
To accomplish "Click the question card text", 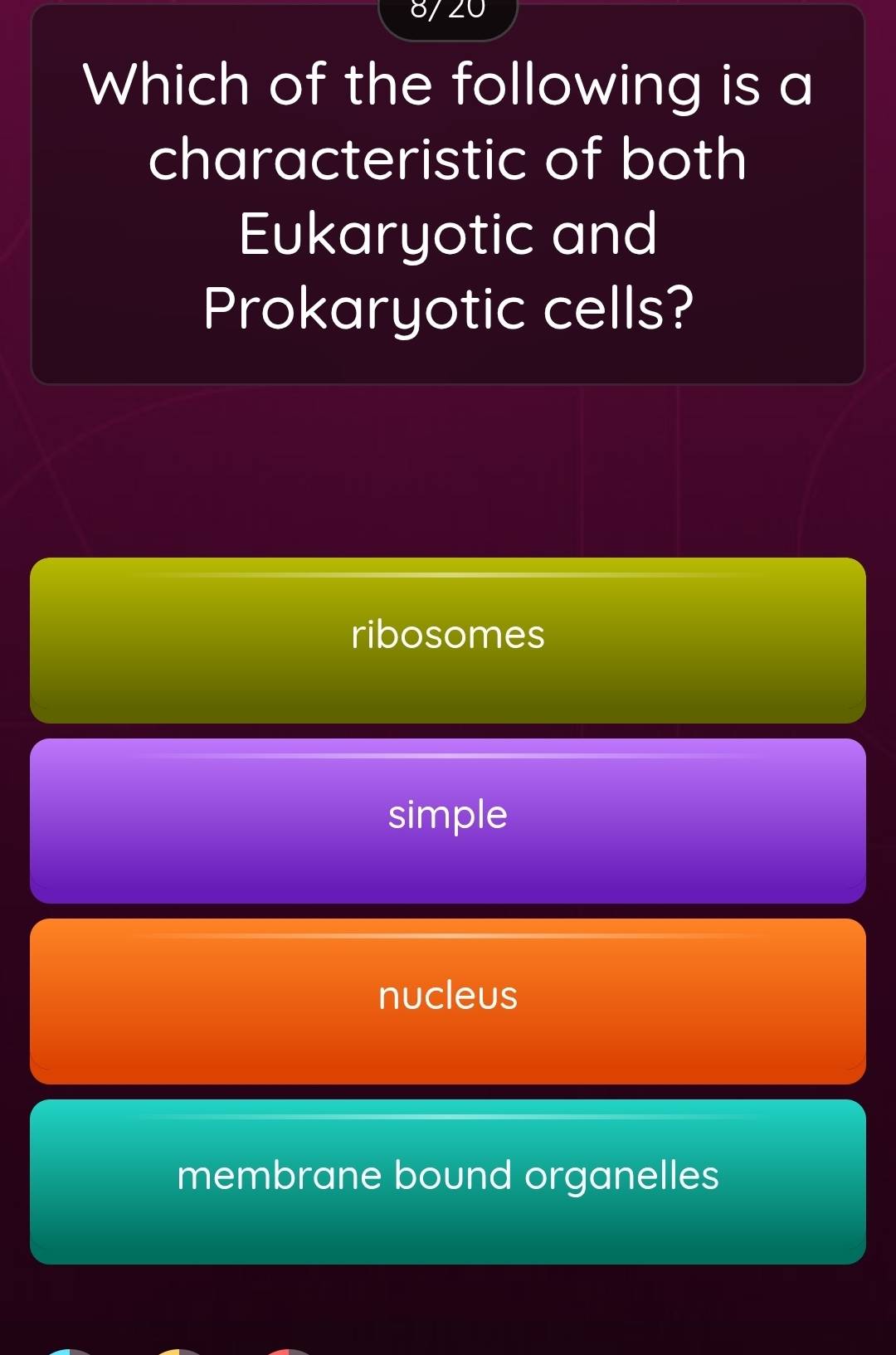I will tap(448, 195).
